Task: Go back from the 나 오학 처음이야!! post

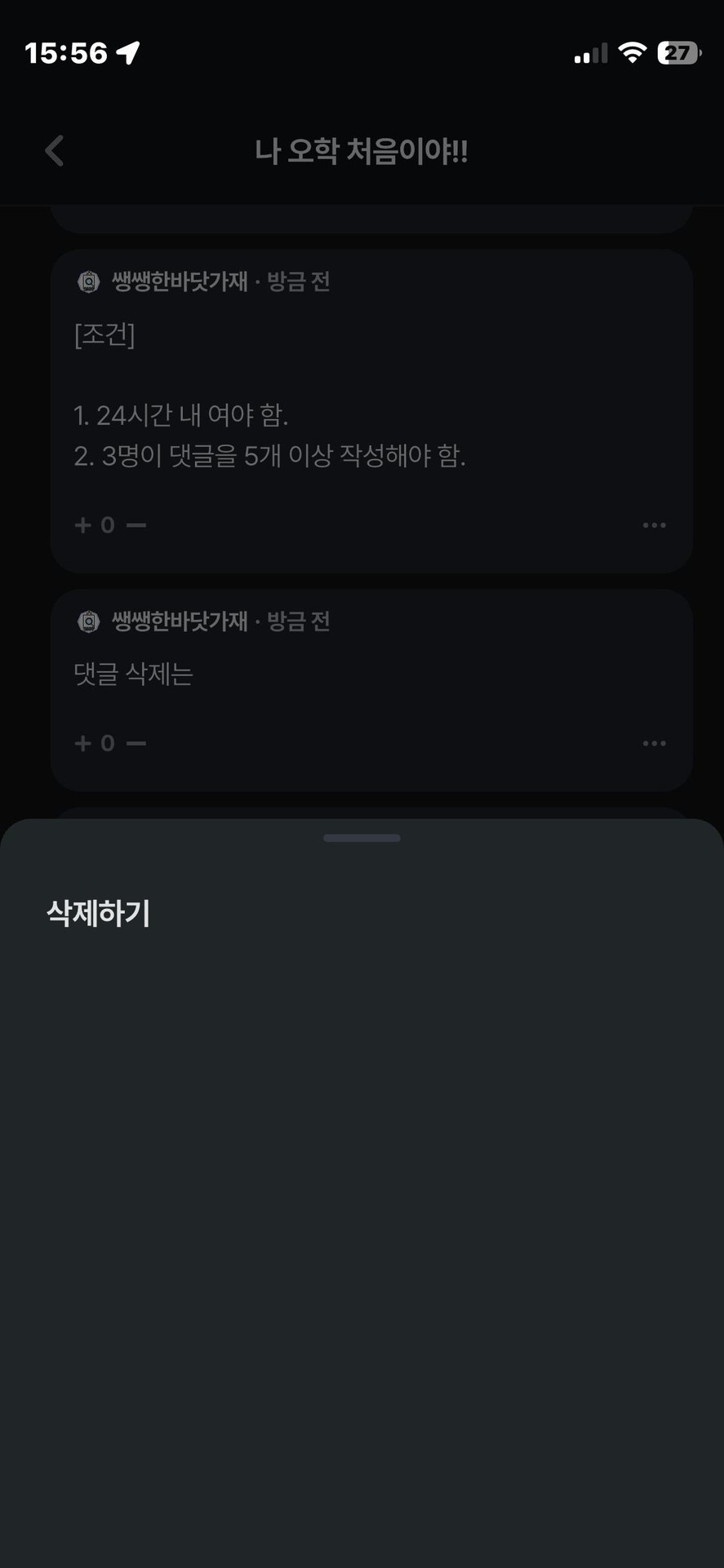Action: click(55, 151)
